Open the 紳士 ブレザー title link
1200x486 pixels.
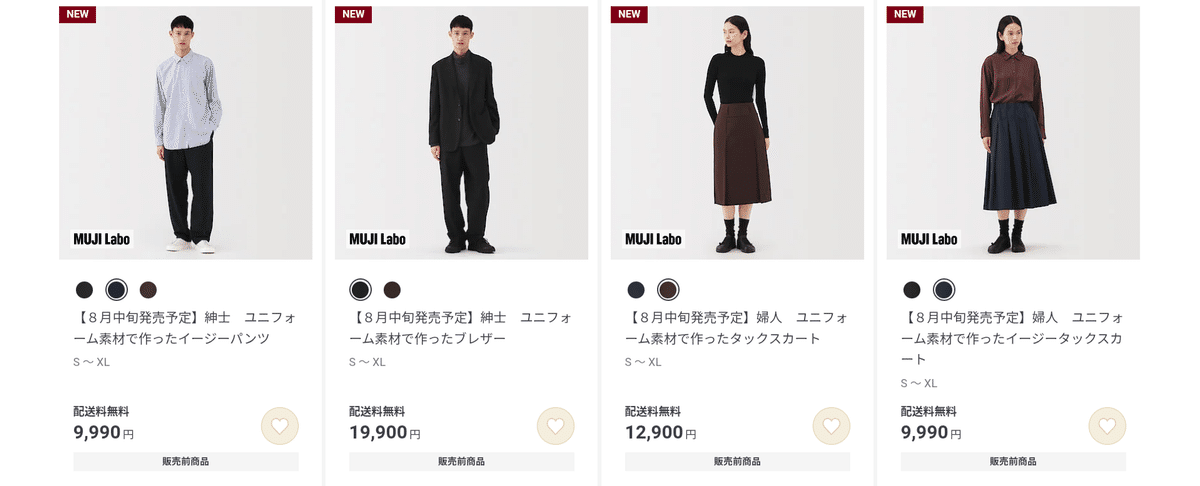[460, 328]
